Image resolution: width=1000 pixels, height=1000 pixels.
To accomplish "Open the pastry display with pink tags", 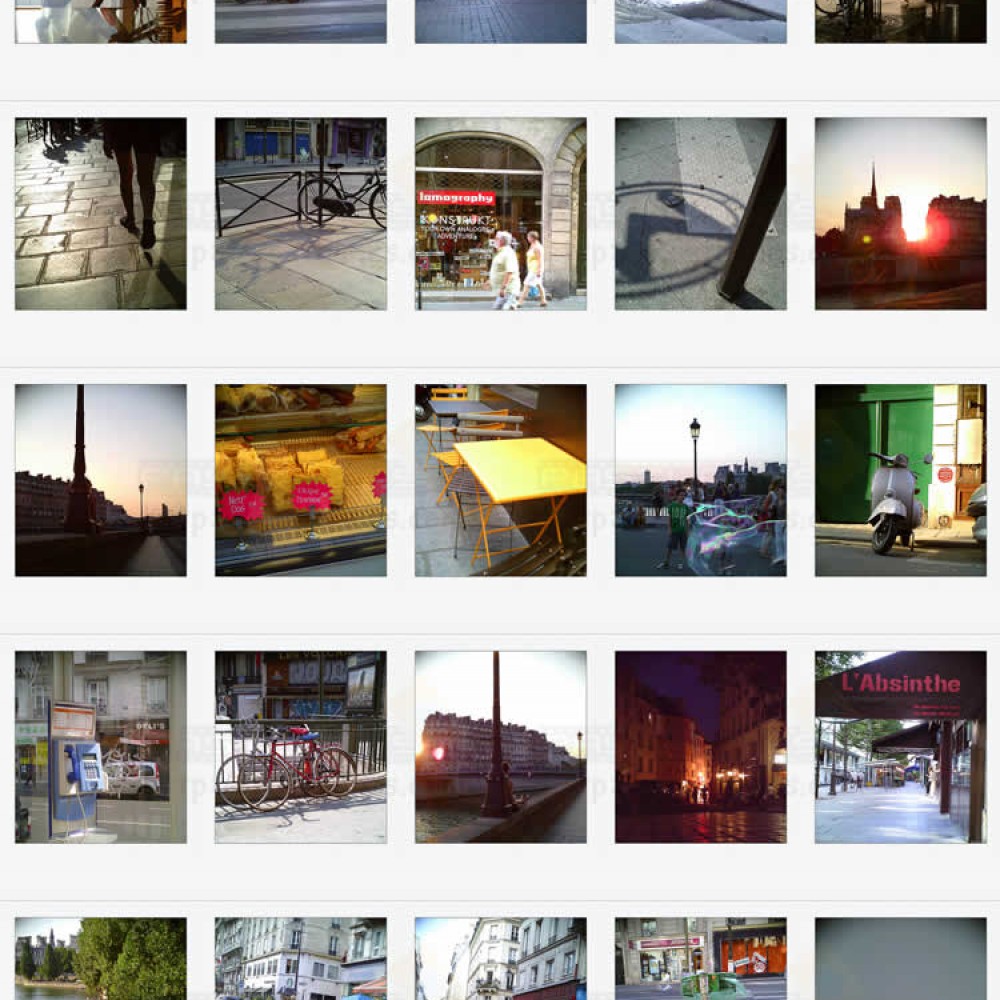I will pyautogui.click(x=300, y=480).
